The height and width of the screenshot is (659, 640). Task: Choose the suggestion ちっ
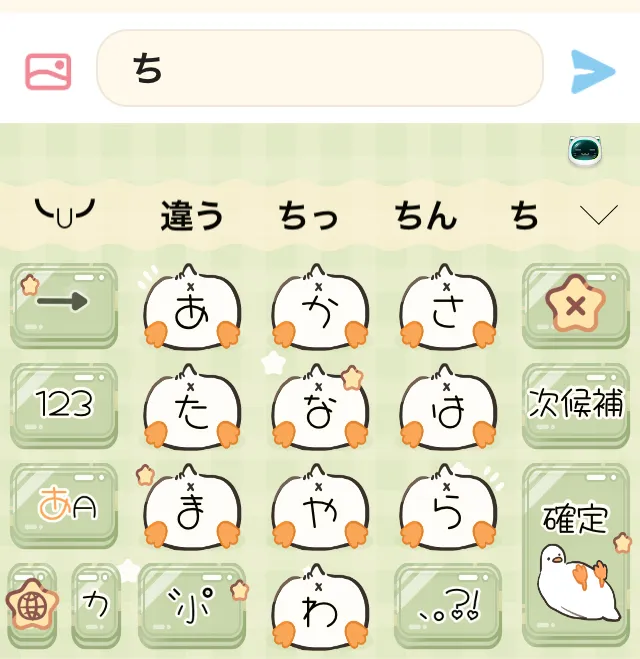308,214
